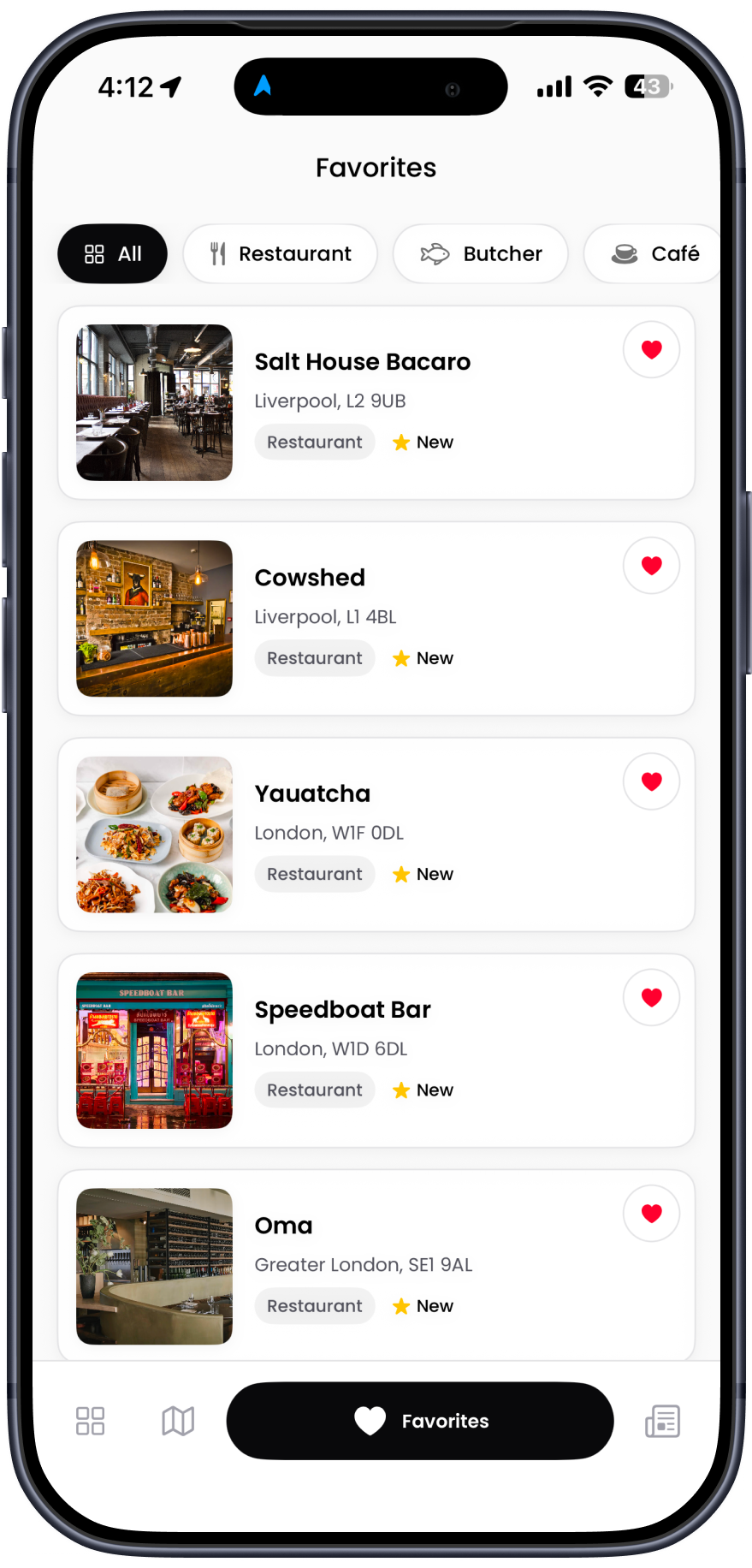Image resolution: width=752 pixels, height=1568 pixels.
Task: Tap the Favorites tab in the bottom bar
Action: [x=420, y=1421]
